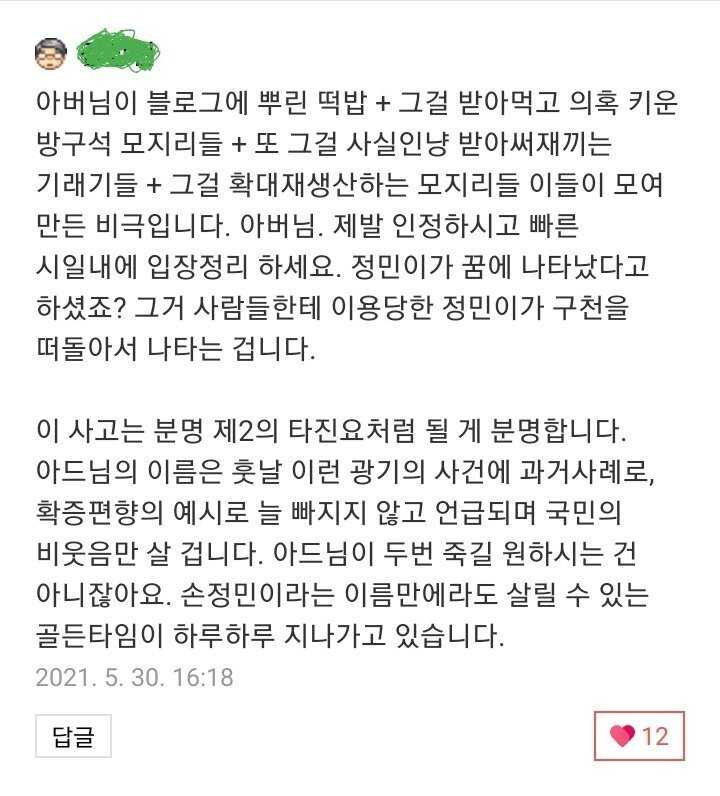720x796 pixels.
Task: Like the comment with 12 hearts
Action: coord(639,737)
